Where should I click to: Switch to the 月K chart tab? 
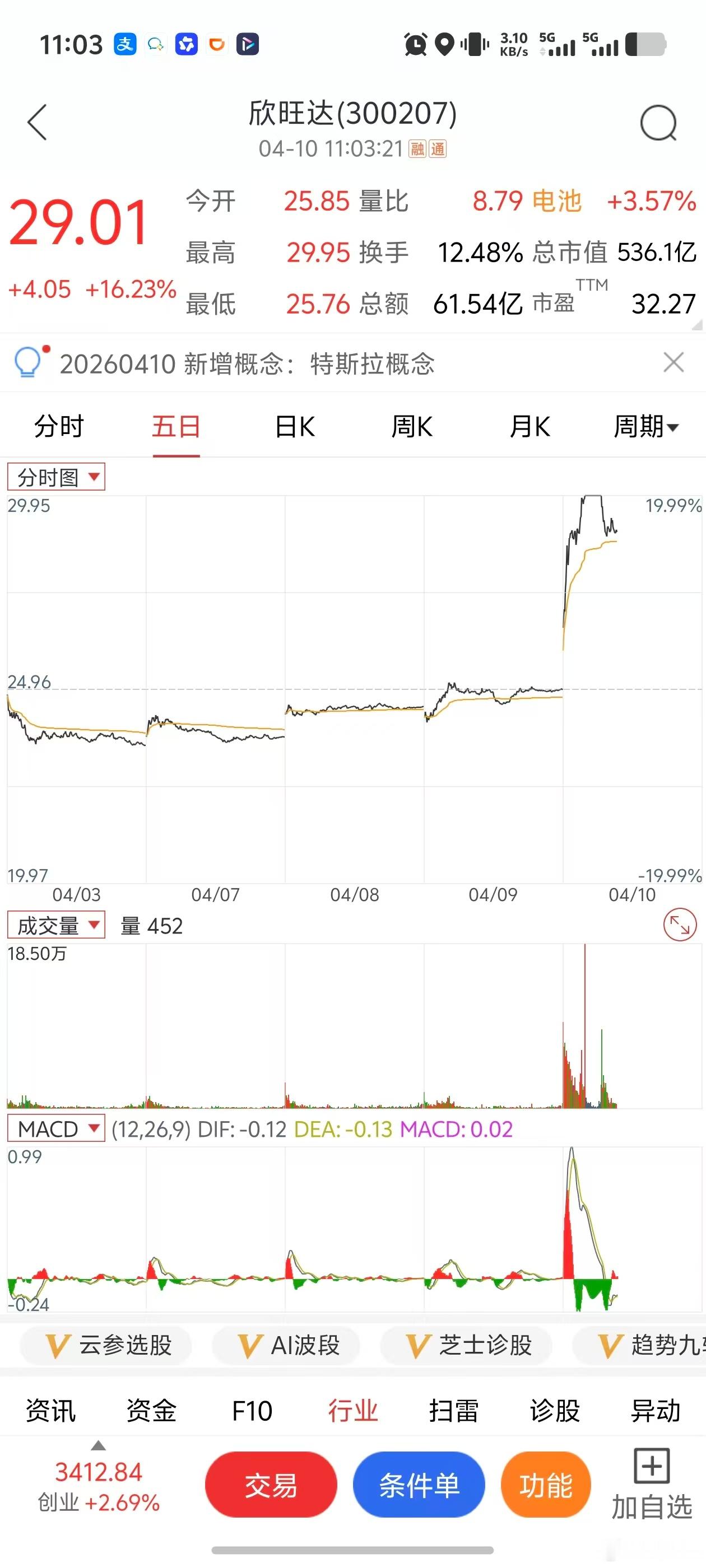(529, 426)
